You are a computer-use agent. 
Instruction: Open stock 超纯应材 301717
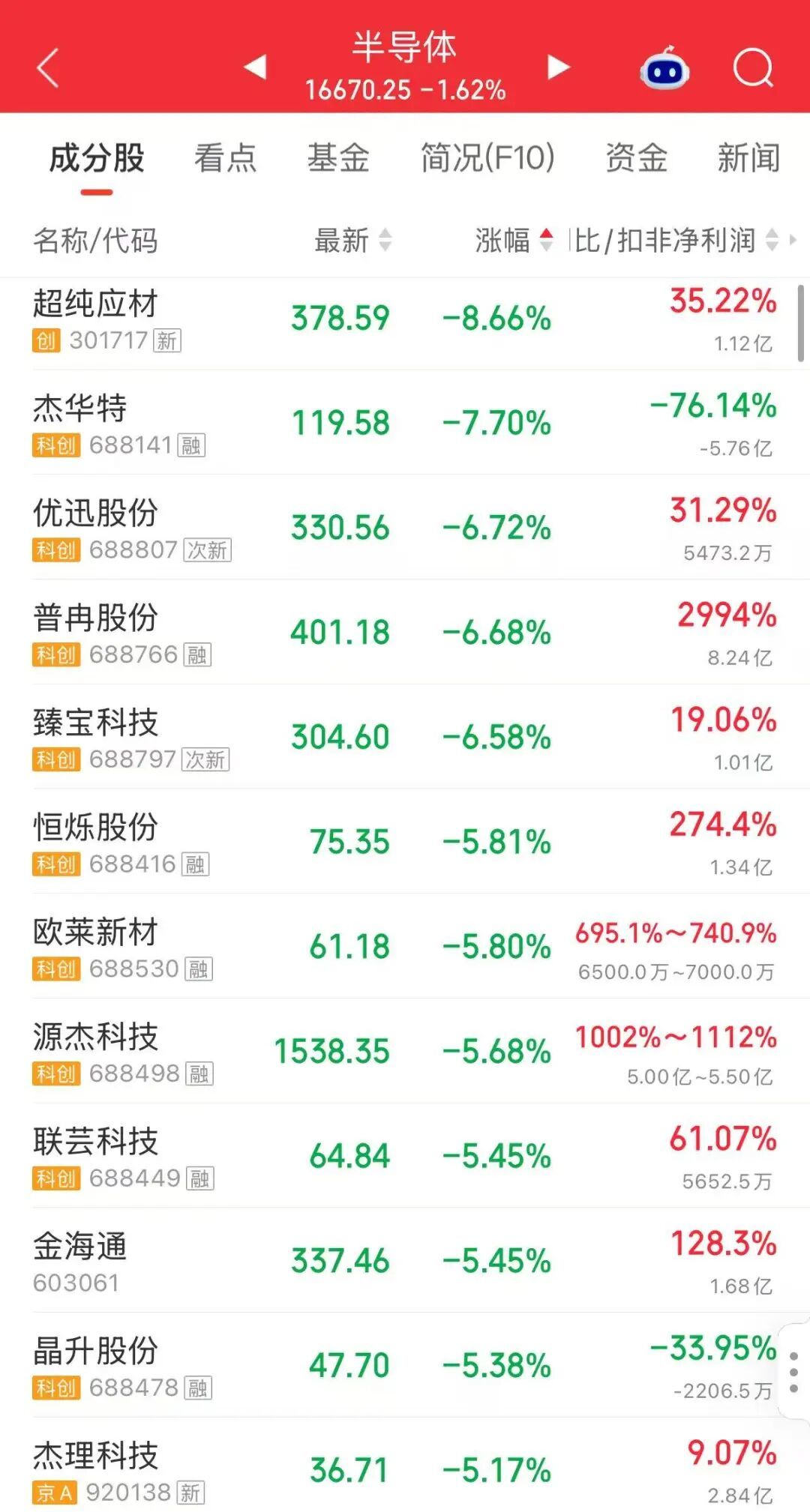pyautogui.click(x=405, y=320)
